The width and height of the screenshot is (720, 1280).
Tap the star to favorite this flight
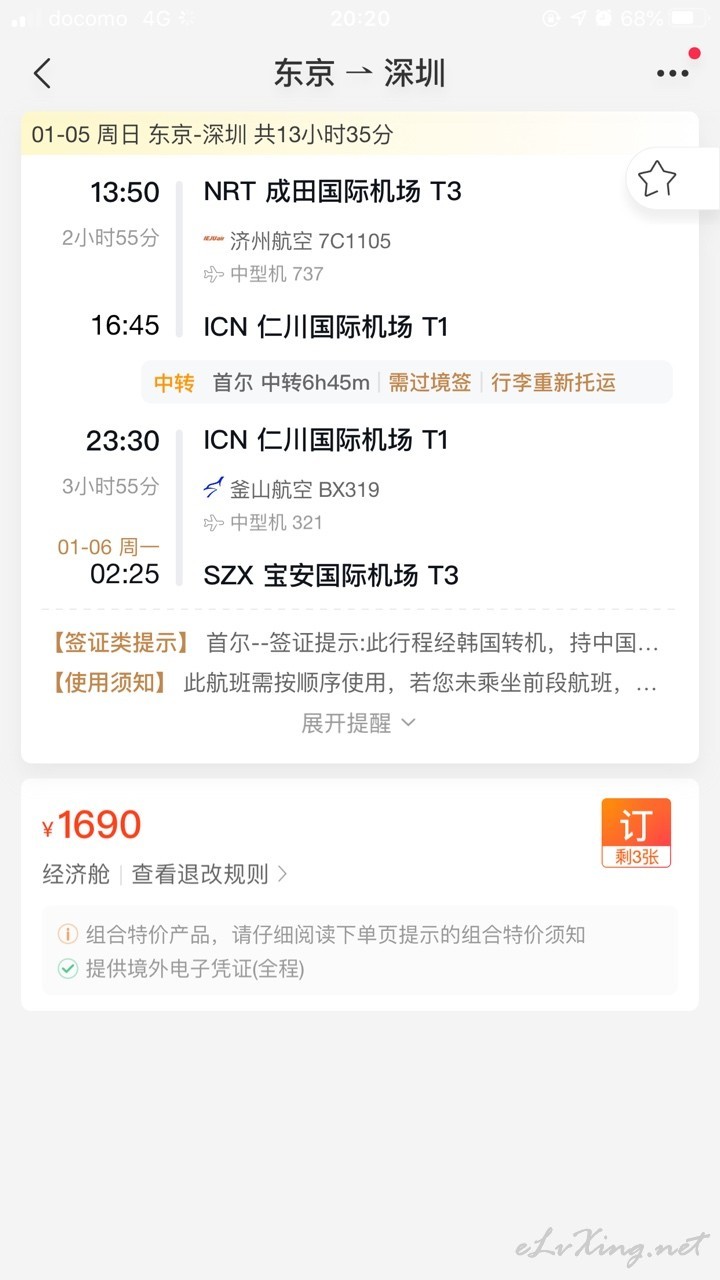(x=657, y=180)
